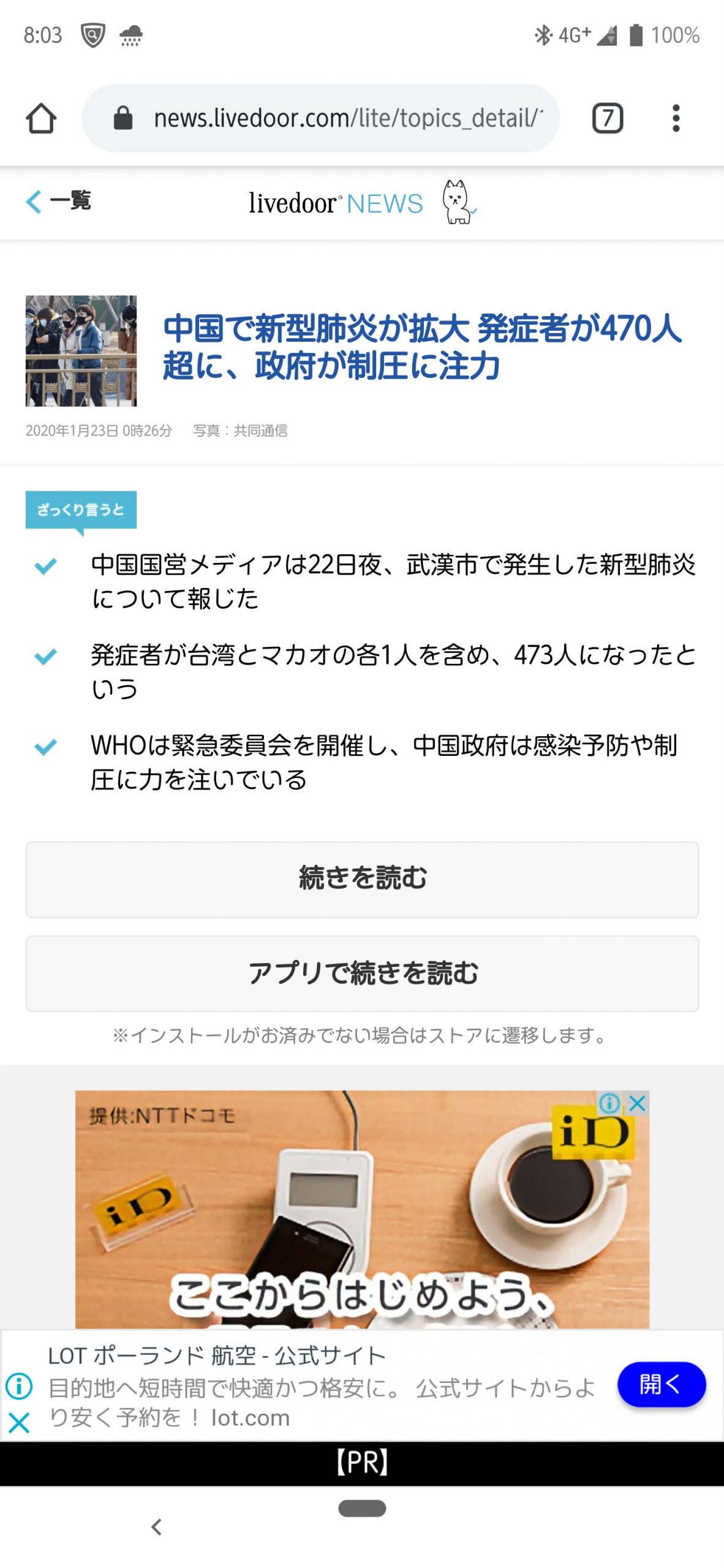Viewport: 724px width, 1568px height.
Task: Open the headline about 新型肺炎 spreading
Action: pyautogui.click(x=422, y=347)
